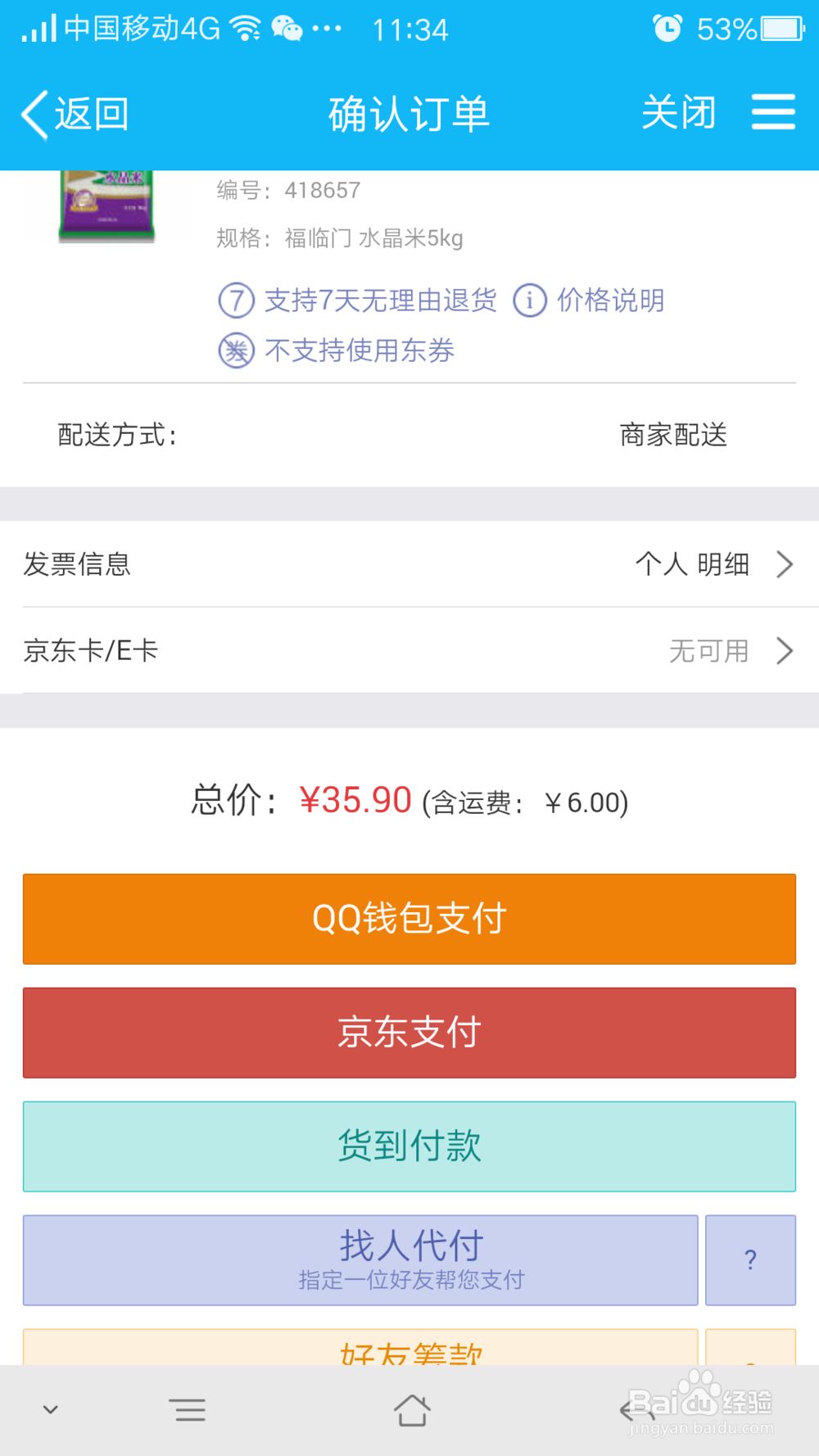The height and width of the screenshot is (1456, 819).
Task: Tap the home icon in bottom bar
Action: pos(411,1410)
